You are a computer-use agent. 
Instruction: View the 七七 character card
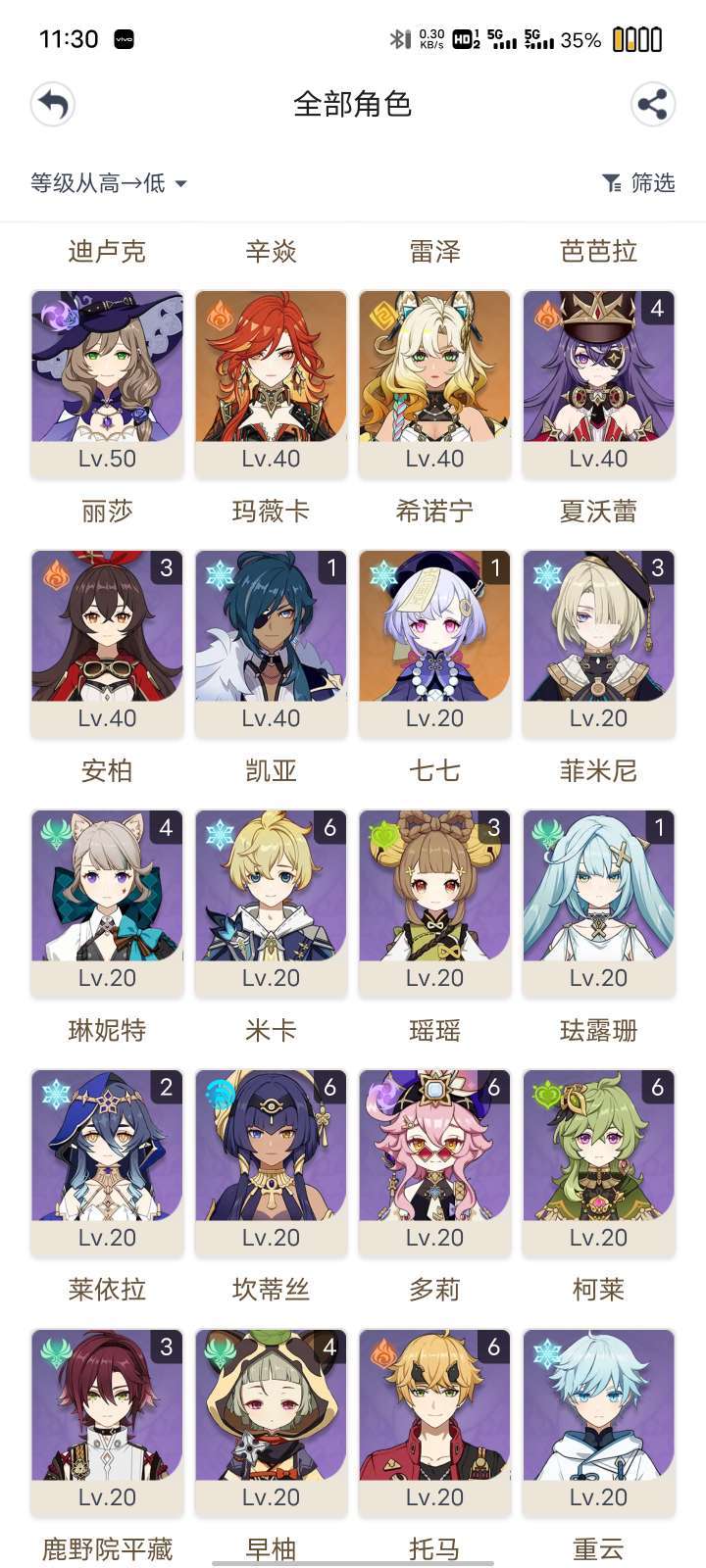point(434,644)
